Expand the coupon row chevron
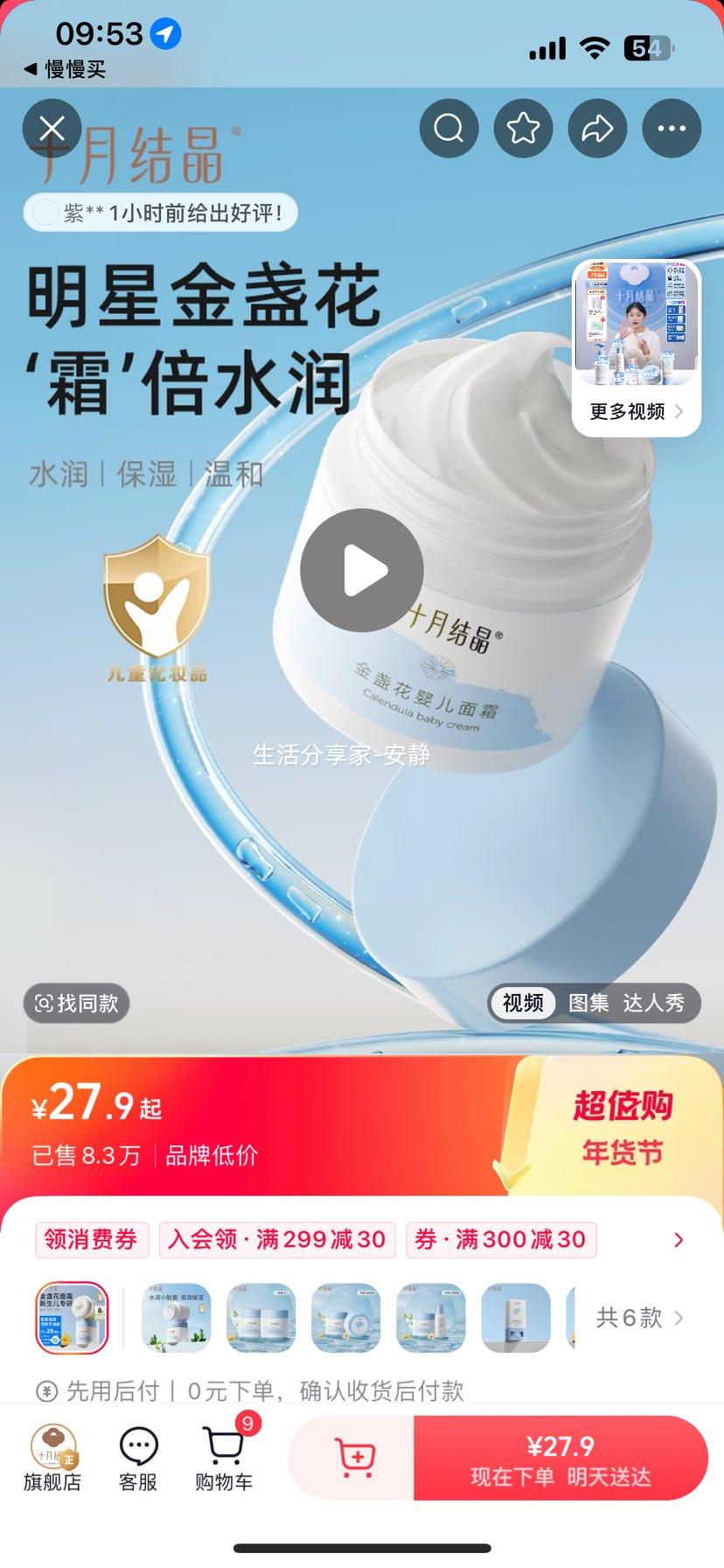 [679, 1240]
